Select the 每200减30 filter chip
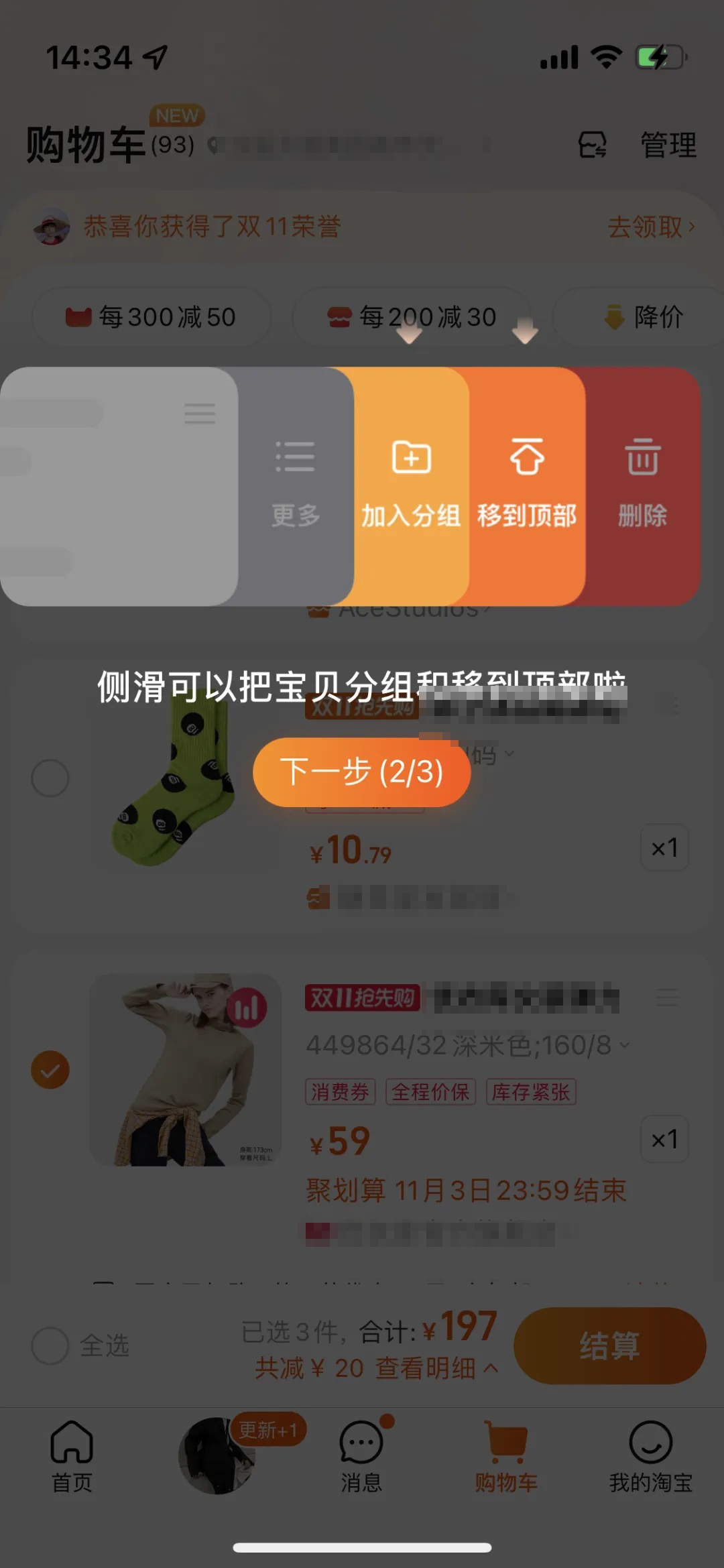Image resolution: width=724 pixels, height=1568 pixels. 412,316
